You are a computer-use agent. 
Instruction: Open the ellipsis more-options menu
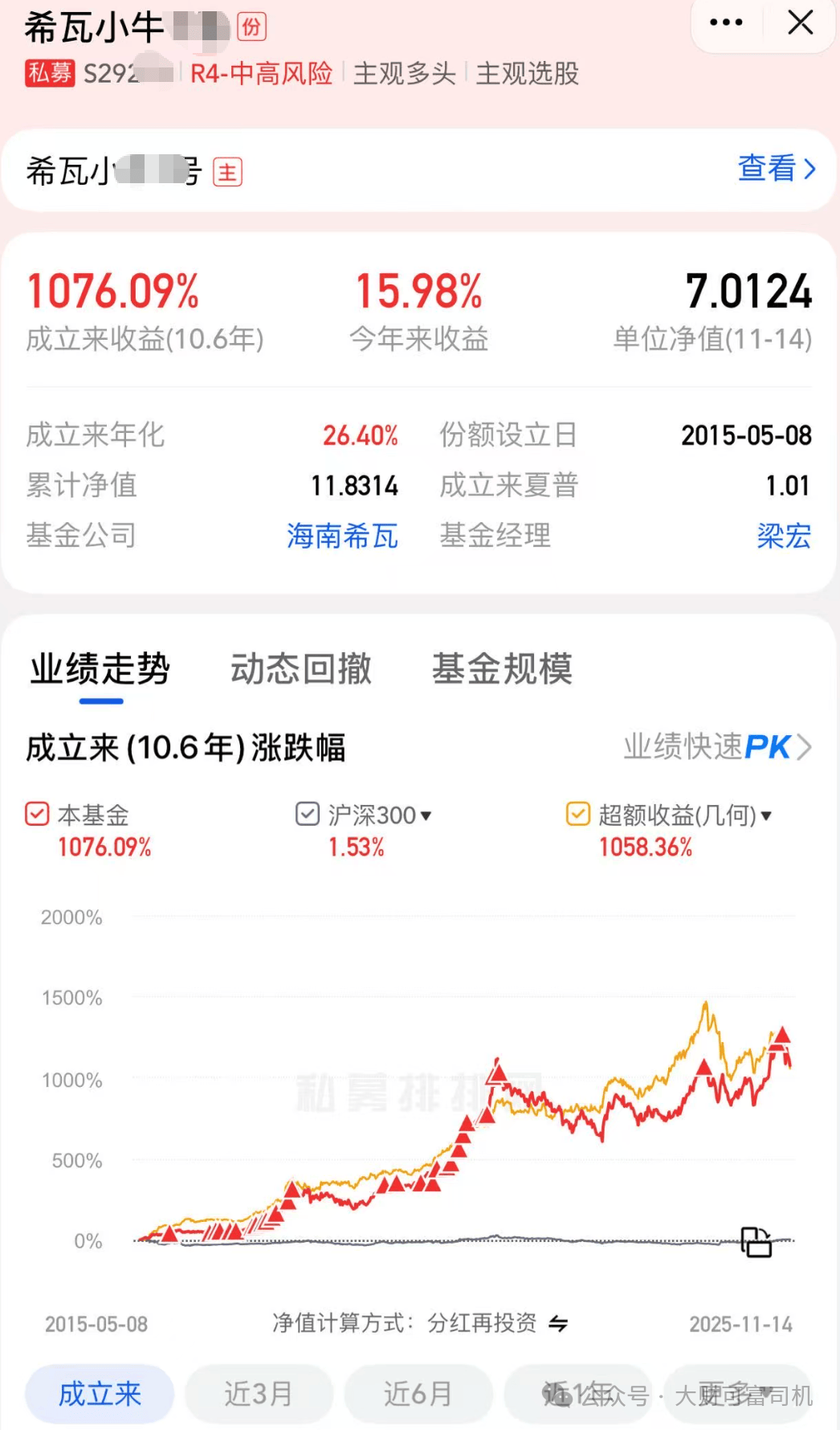click(x=725, y=22)
